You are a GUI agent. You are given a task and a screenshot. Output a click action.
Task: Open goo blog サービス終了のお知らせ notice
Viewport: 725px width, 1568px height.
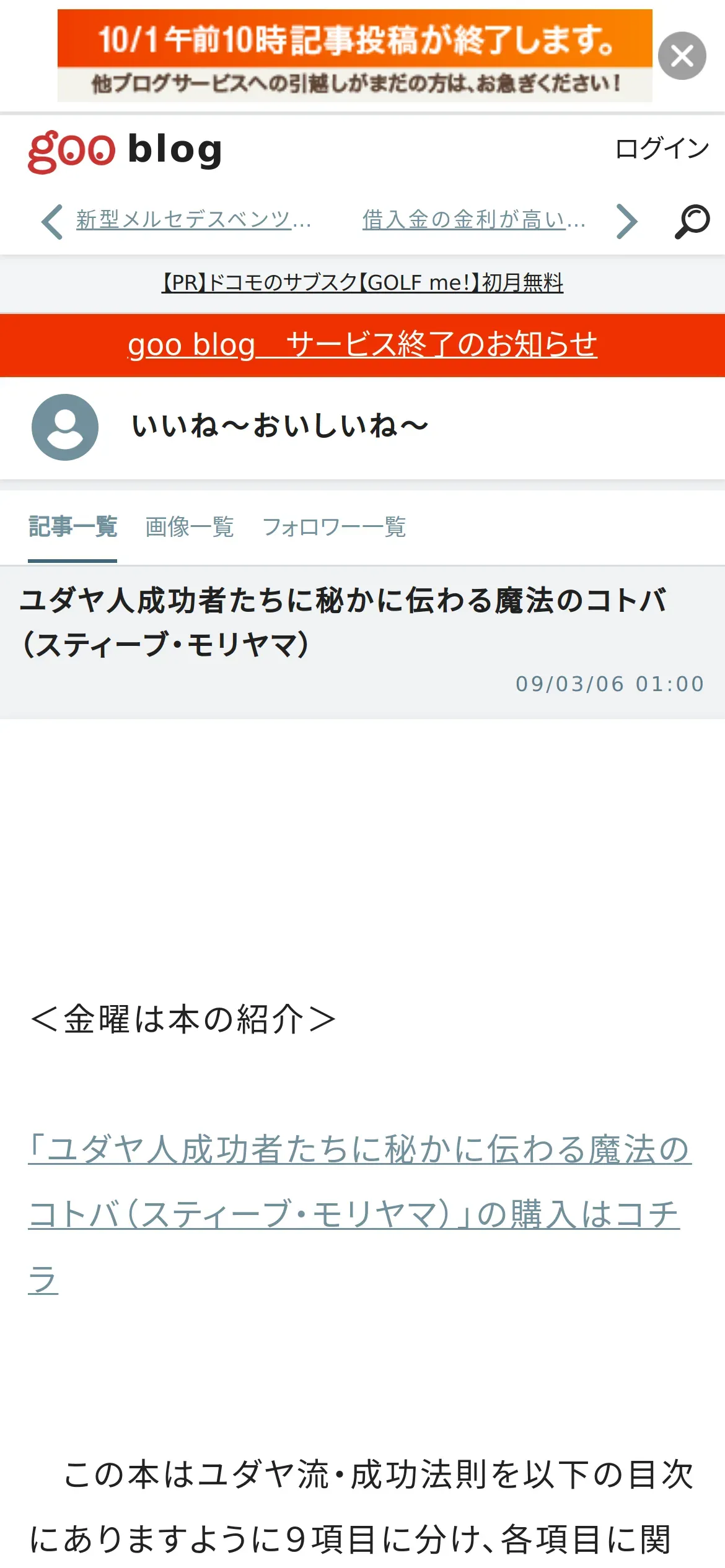(x=362, y=345)
